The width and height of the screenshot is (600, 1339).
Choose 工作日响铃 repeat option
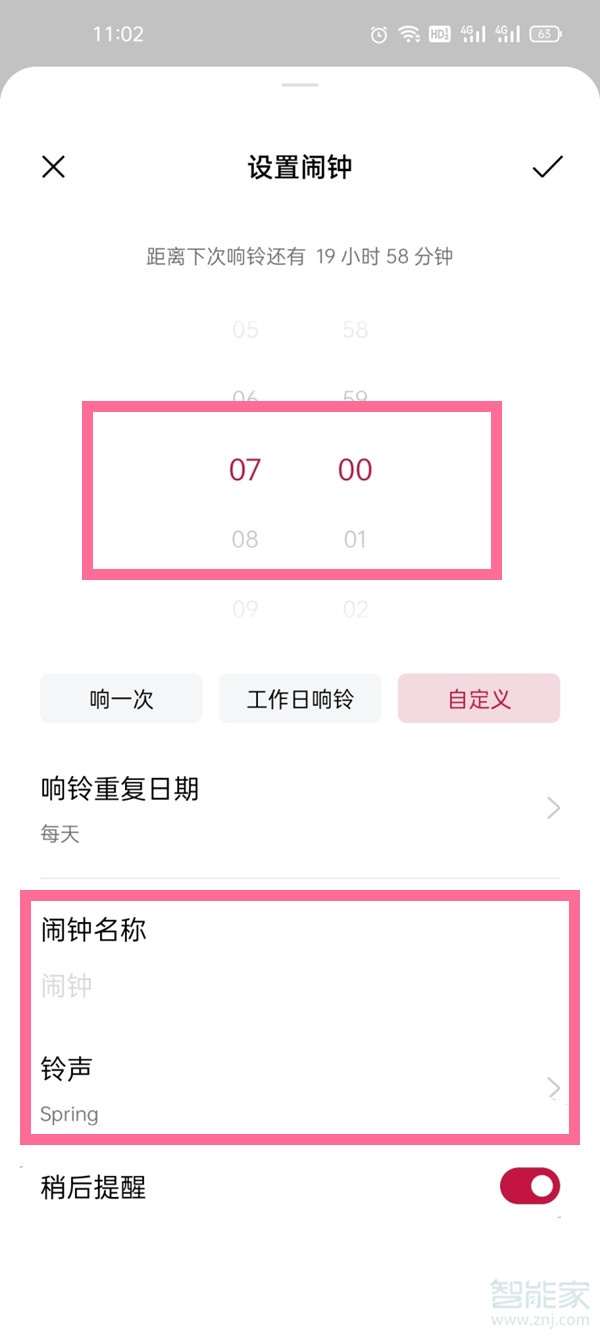[300, 699]
